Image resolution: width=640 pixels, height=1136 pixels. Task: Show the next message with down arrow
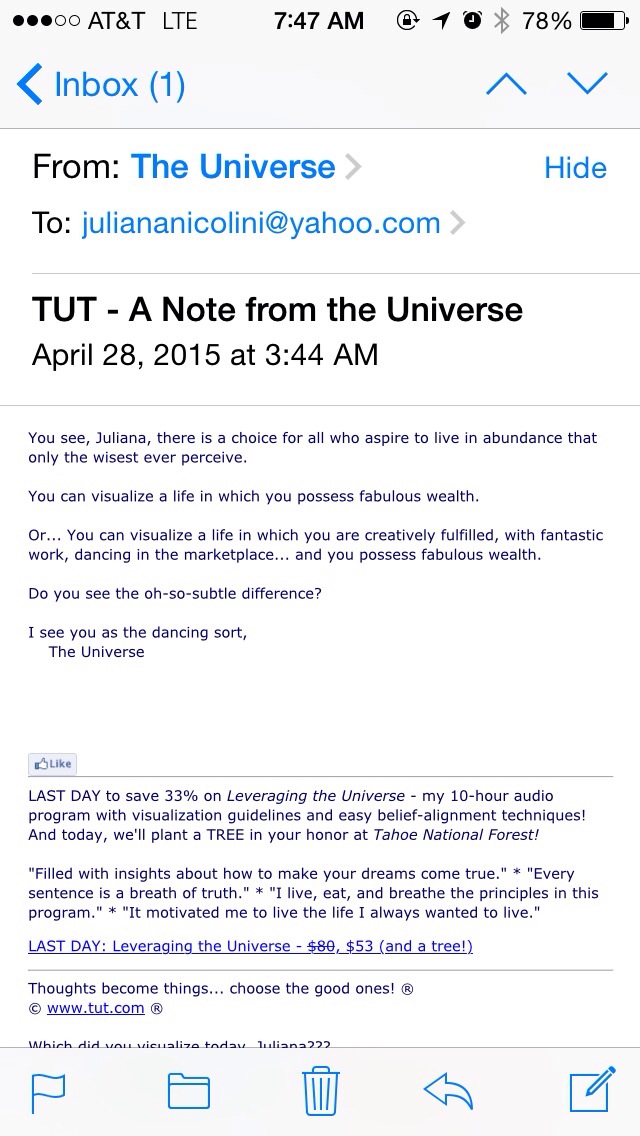tap(587, 84)
